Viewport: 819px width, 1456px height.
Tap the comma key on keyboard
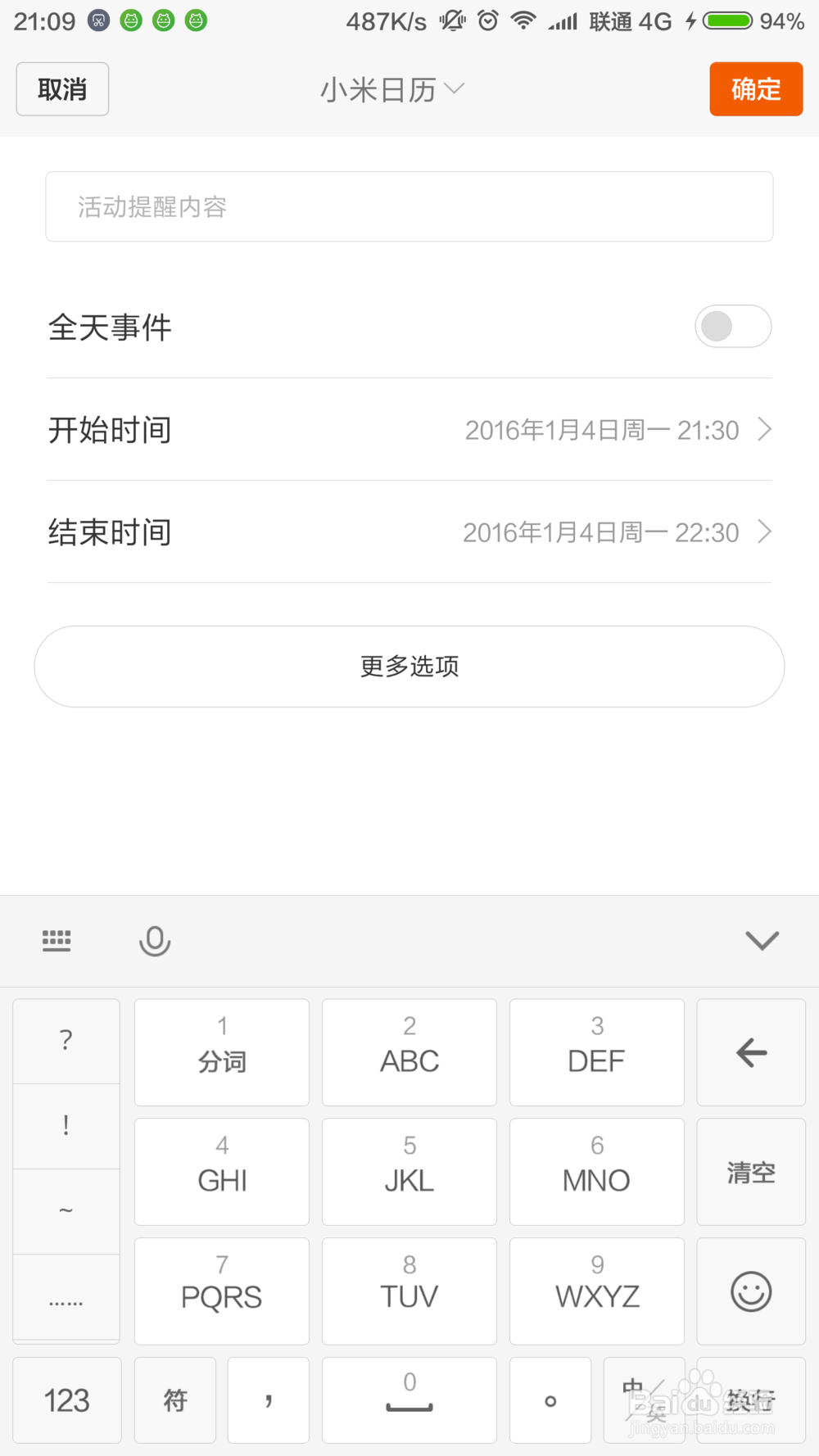coord(269,1400)
